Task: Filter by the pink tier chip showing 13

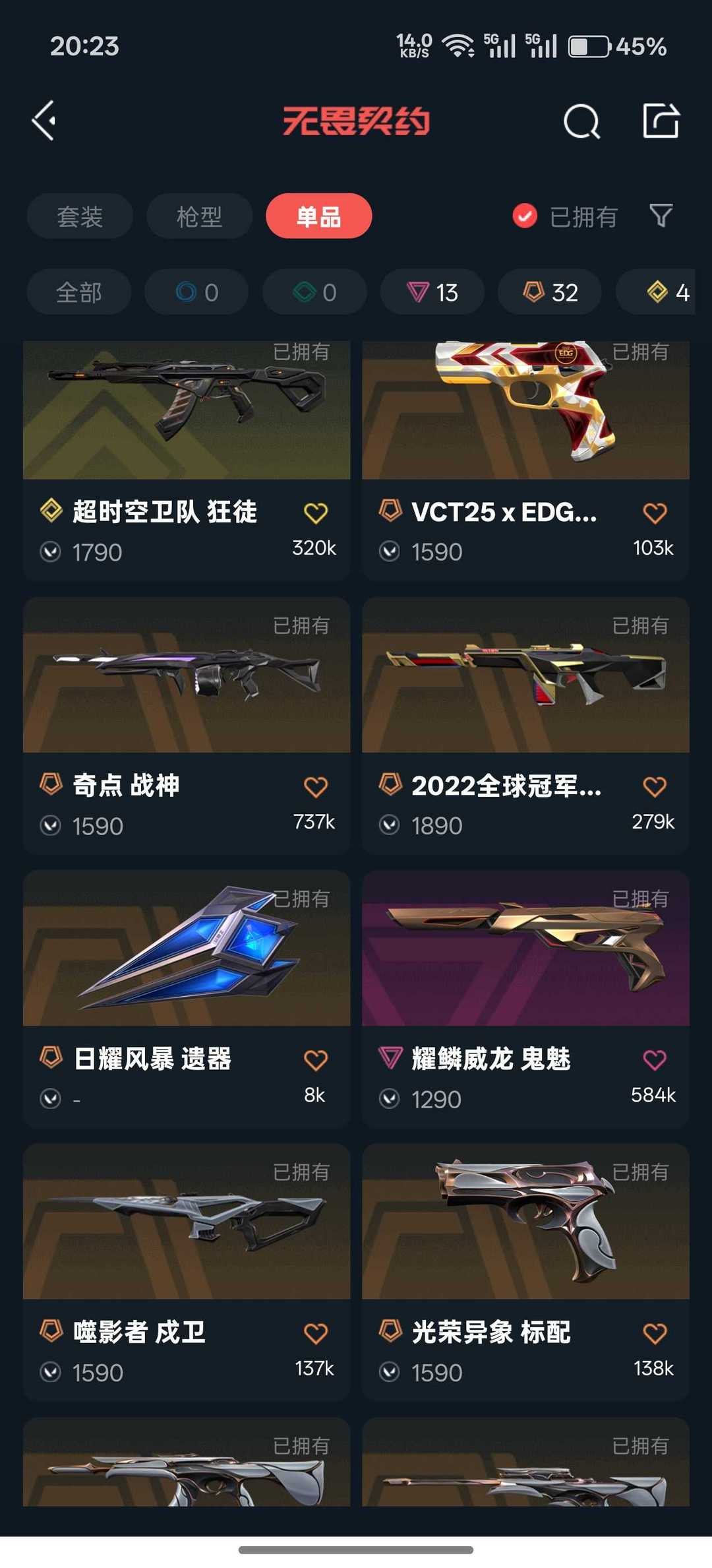Action: click(x=432, y=292)
